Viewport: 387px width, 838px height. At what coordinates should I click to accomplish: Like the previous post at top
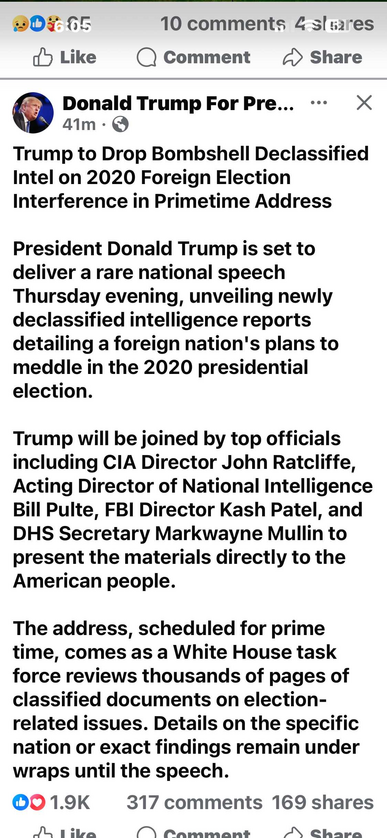point(64,57)
